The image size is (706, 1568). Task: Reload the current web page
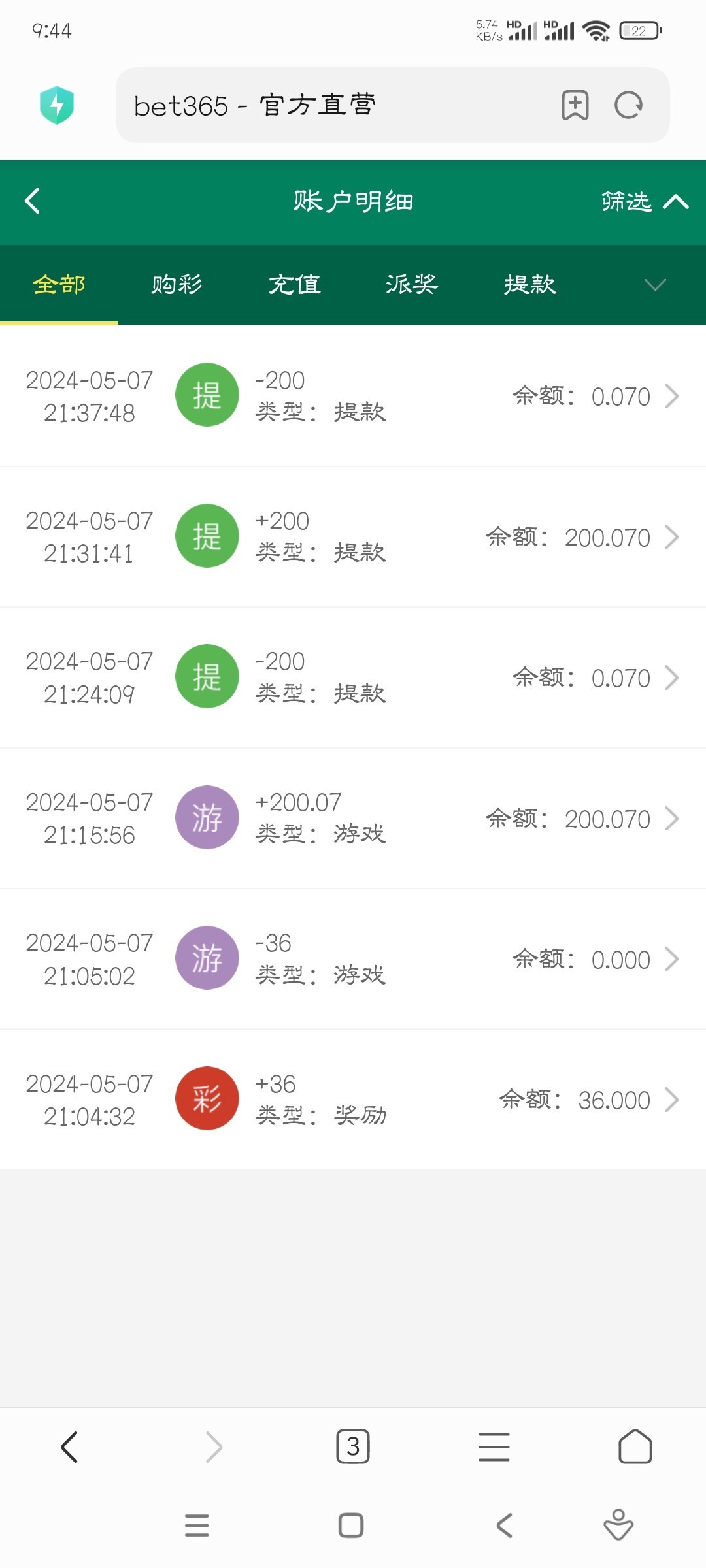629,105
